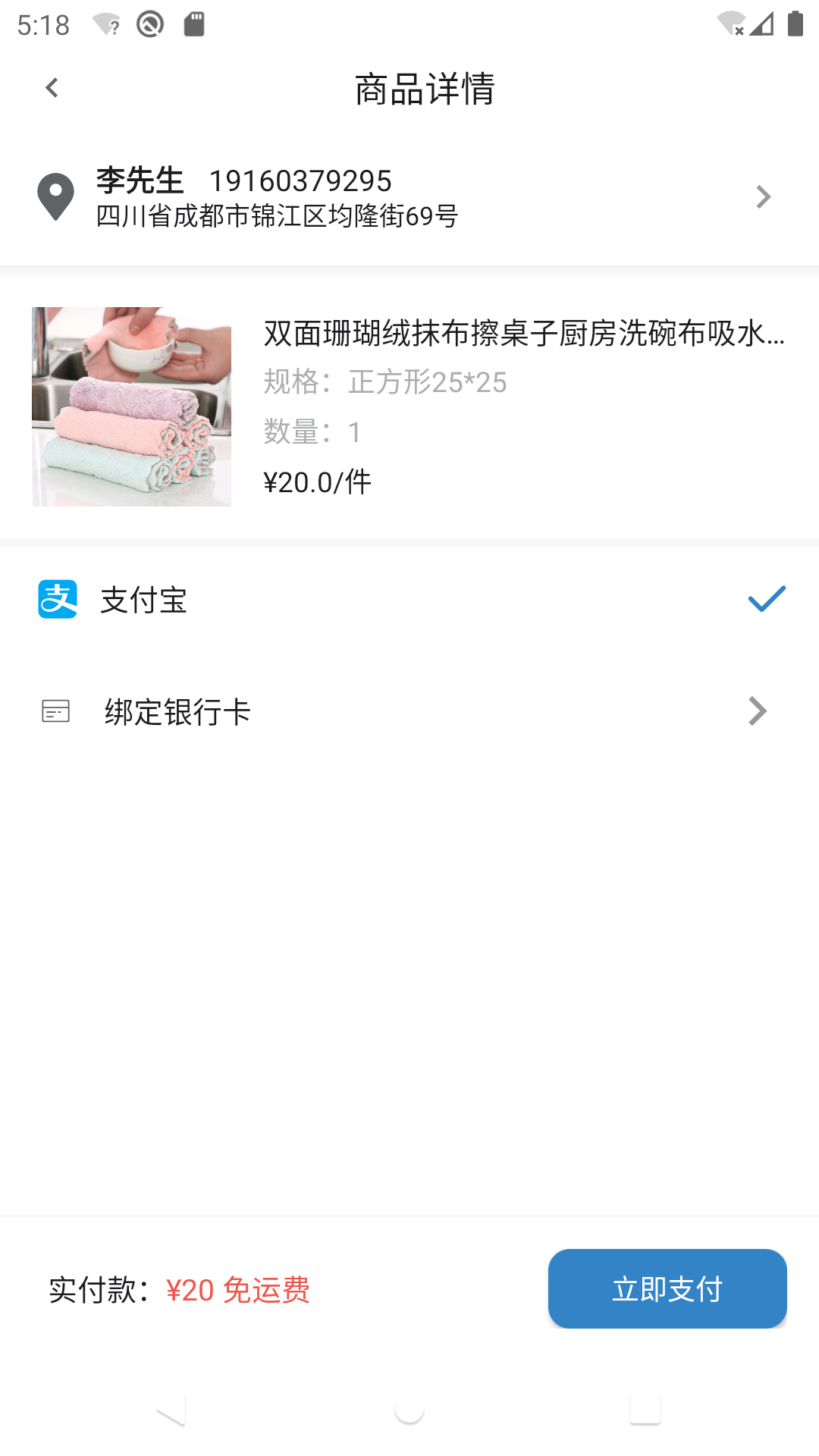
Task: Select 支付宝 as the payment method
Action: click(409, 600)
